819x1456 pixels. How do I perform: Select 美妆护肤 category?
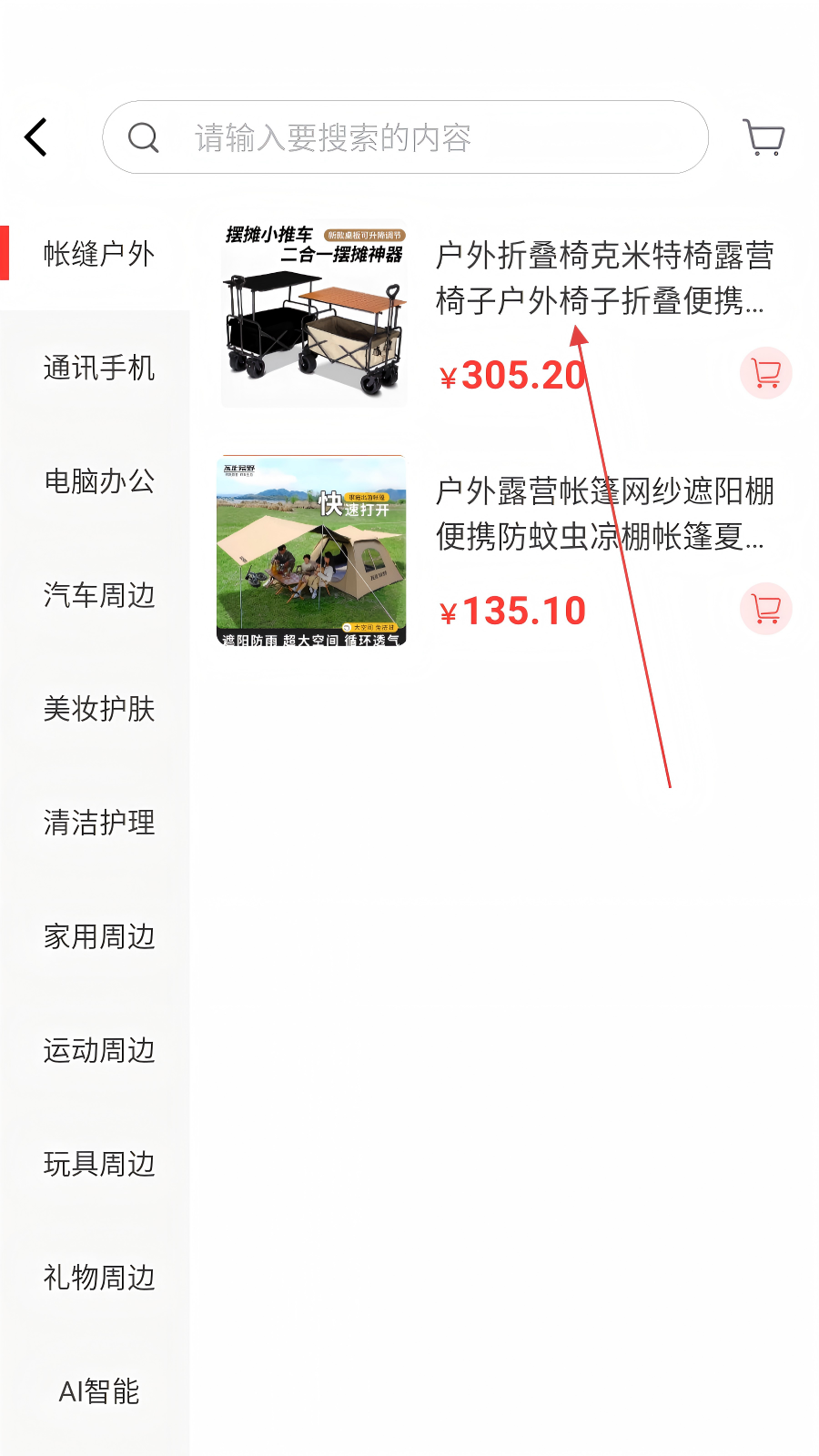coord(98,709)
